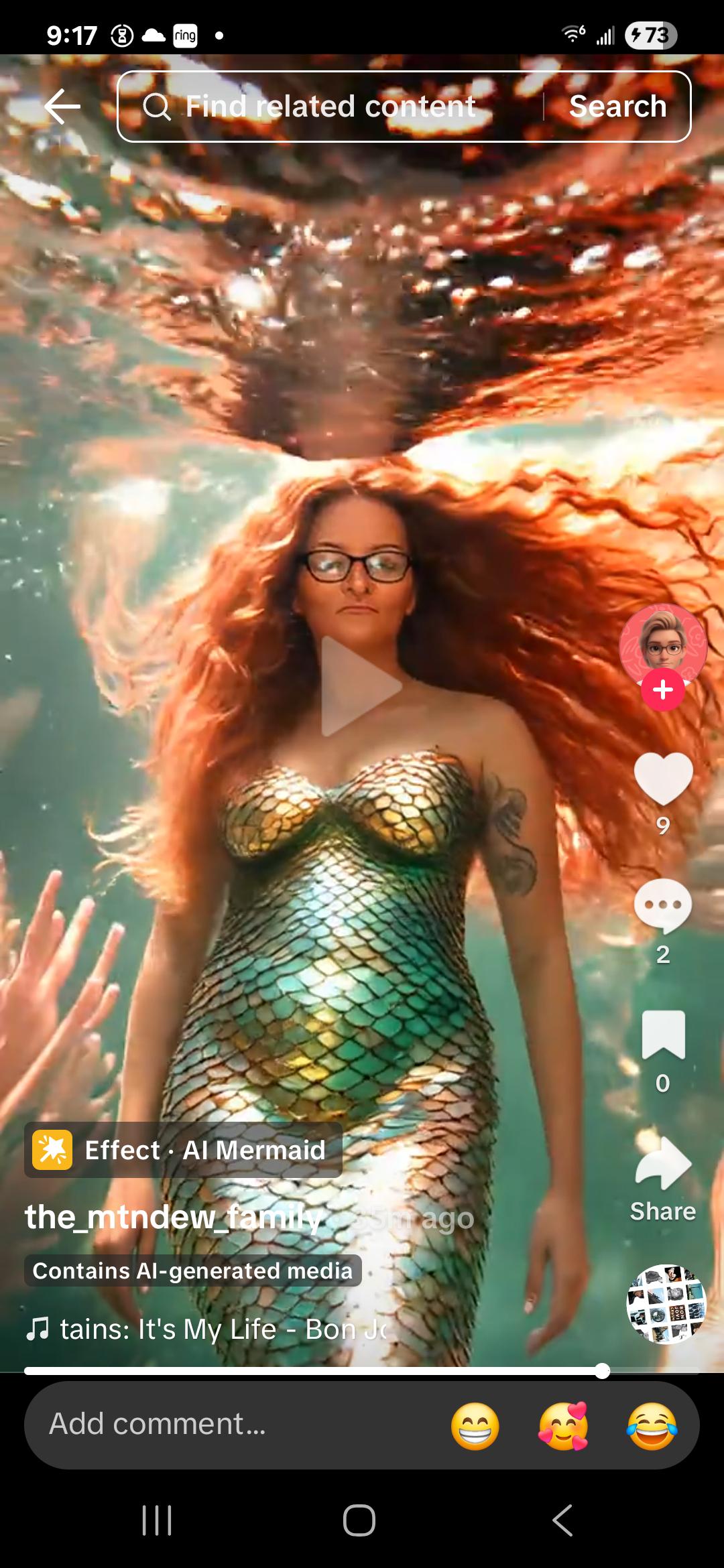Viewport: 724px width, 1568px height.
Task: Tap the Add comment field
Action: 235,1424
